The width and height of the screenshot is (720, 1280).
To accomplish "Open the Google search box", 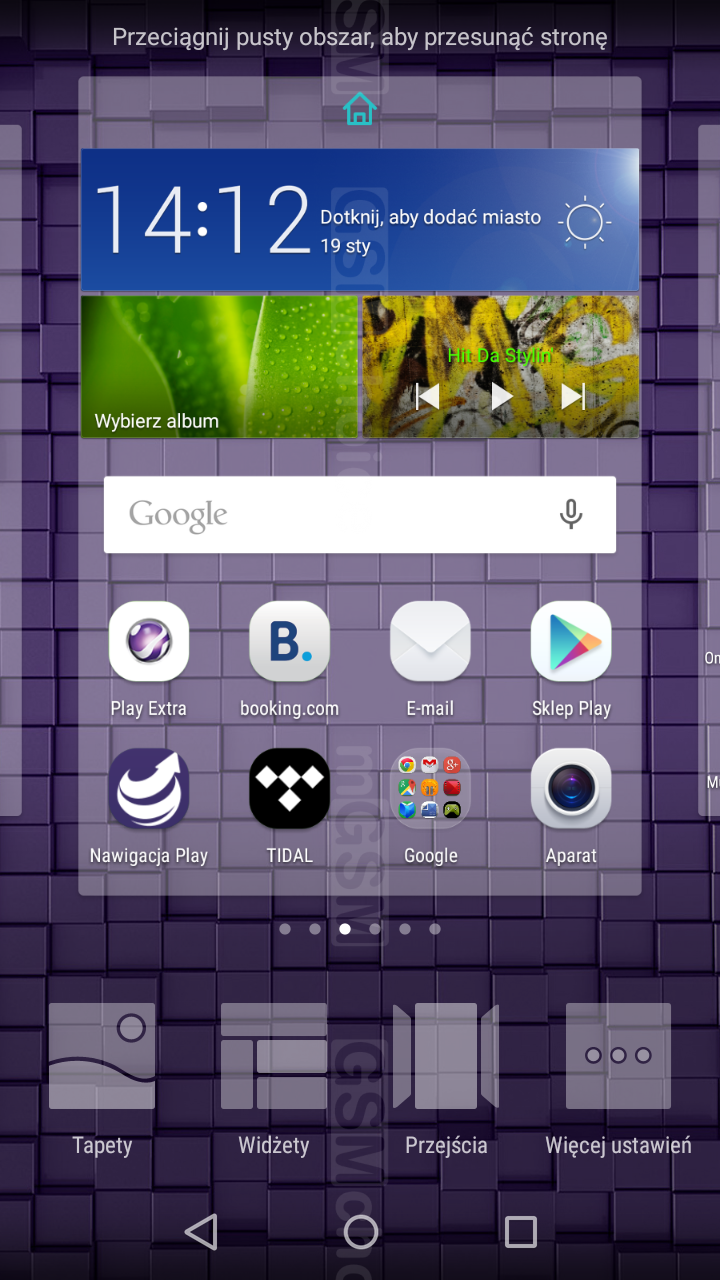I will 330,514.
